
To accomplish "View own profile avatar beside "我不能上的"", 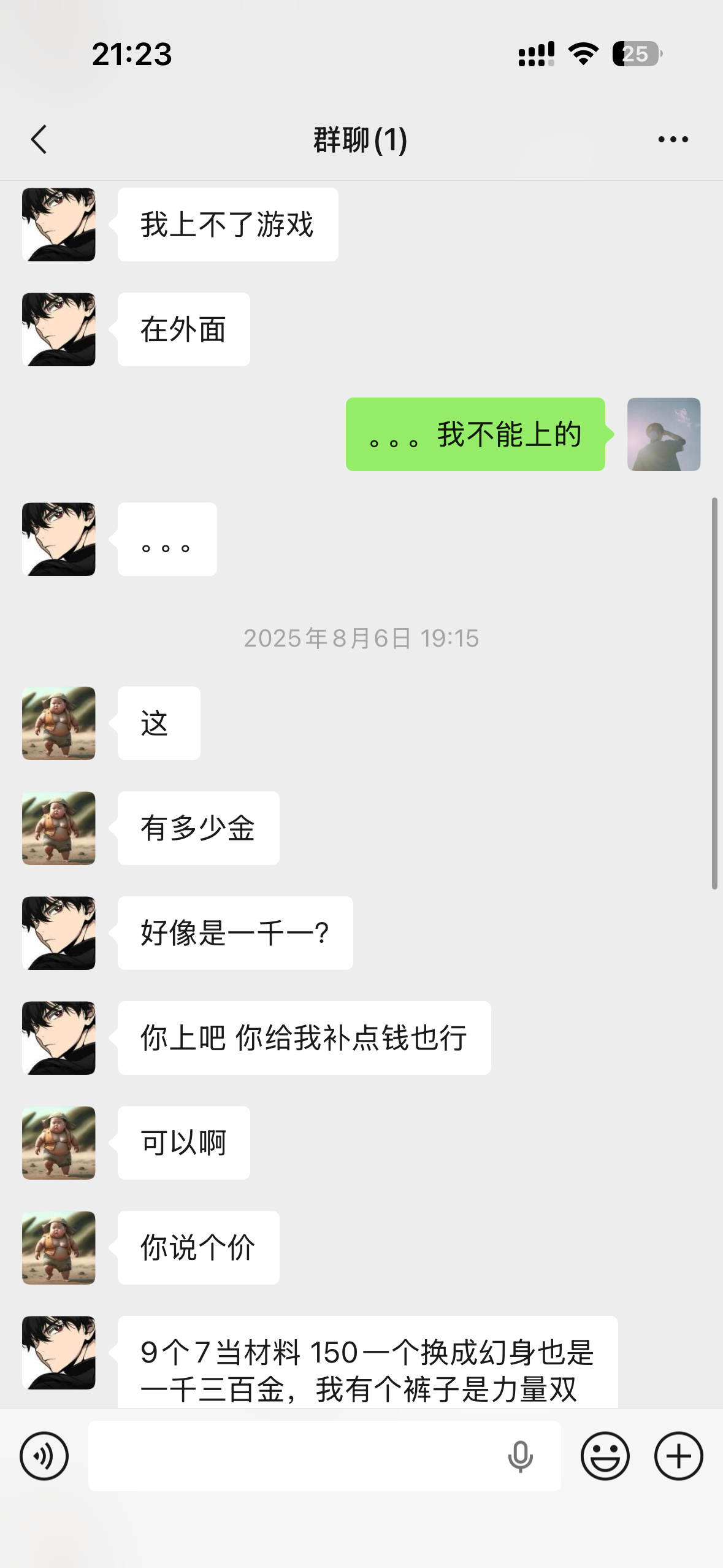I will [664, 434].
